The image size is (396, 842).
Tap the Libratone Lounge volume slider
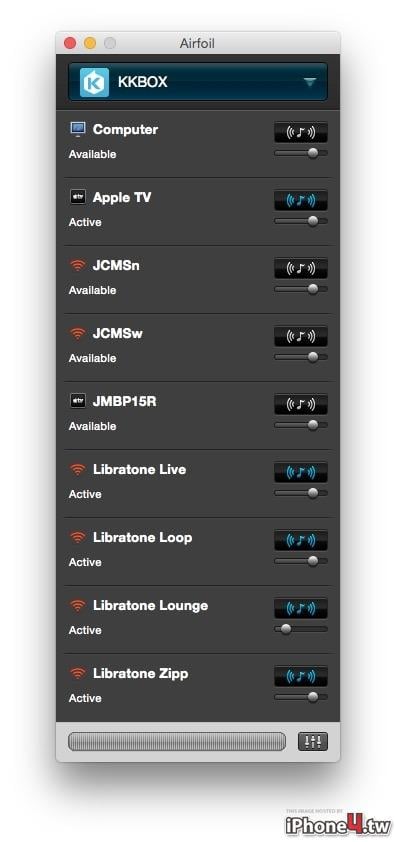301,629
